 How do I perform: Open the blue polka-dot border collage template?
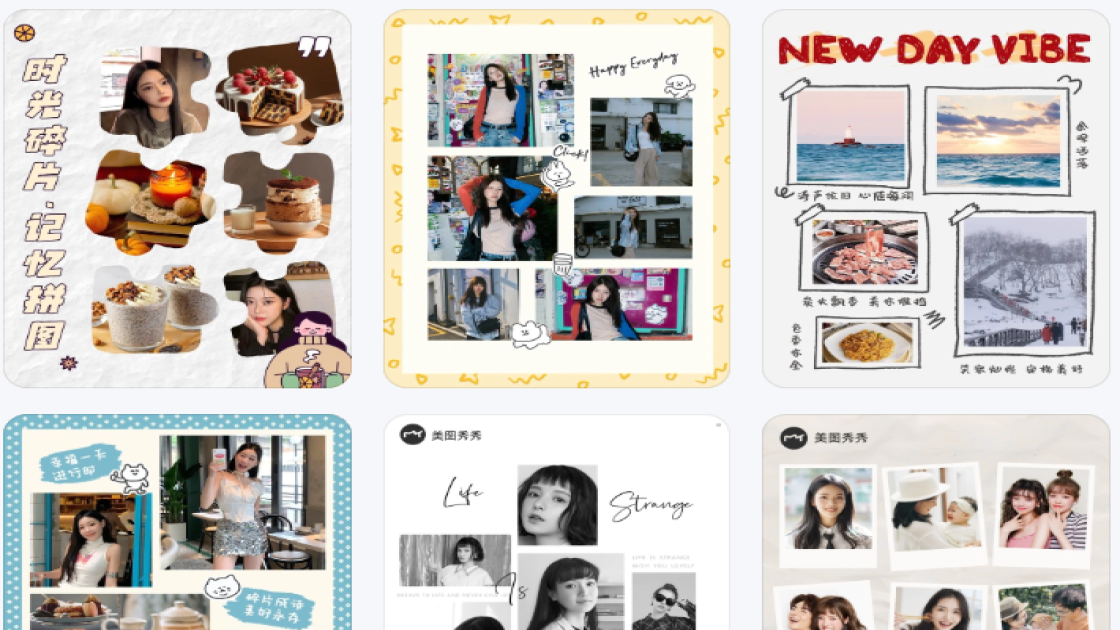coord(178,522)
